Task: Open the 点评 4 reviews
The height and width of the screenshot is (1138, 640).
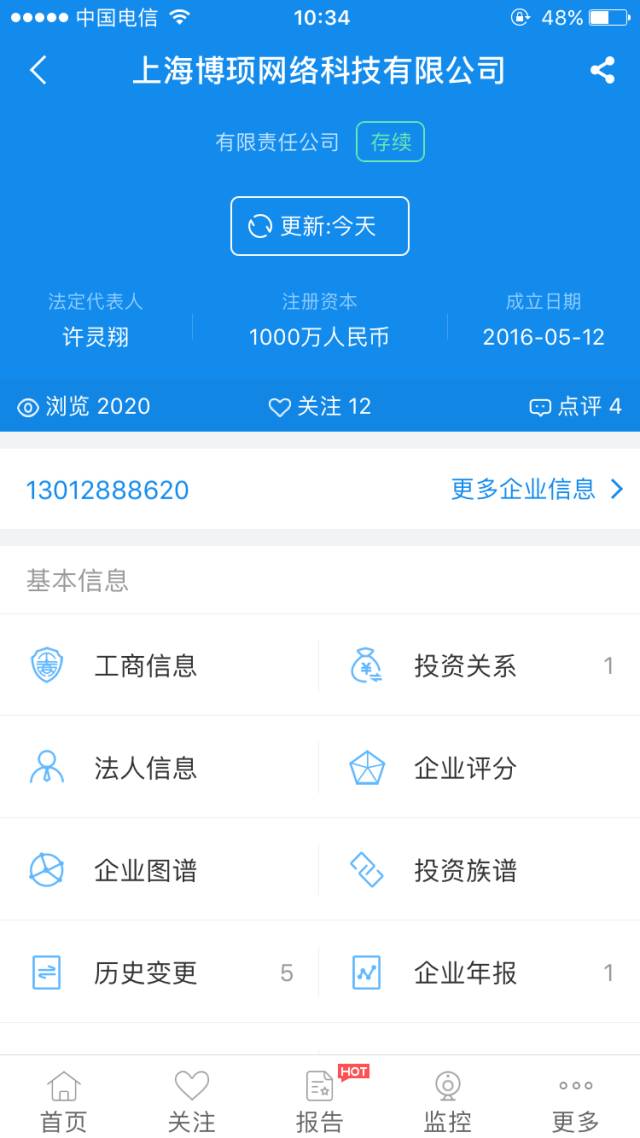Action: tap(575, 406)
